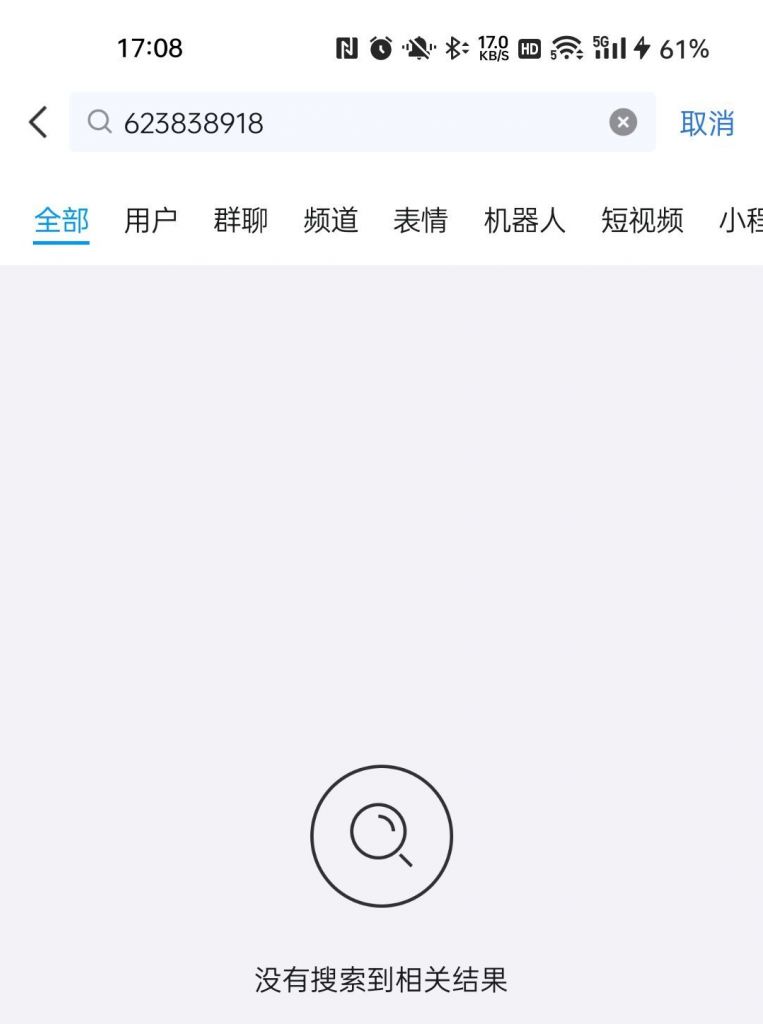This screenshot has height=1024, width=763.
Task: Click the magnifier icon in search bar
Action: tap(98, 121)
